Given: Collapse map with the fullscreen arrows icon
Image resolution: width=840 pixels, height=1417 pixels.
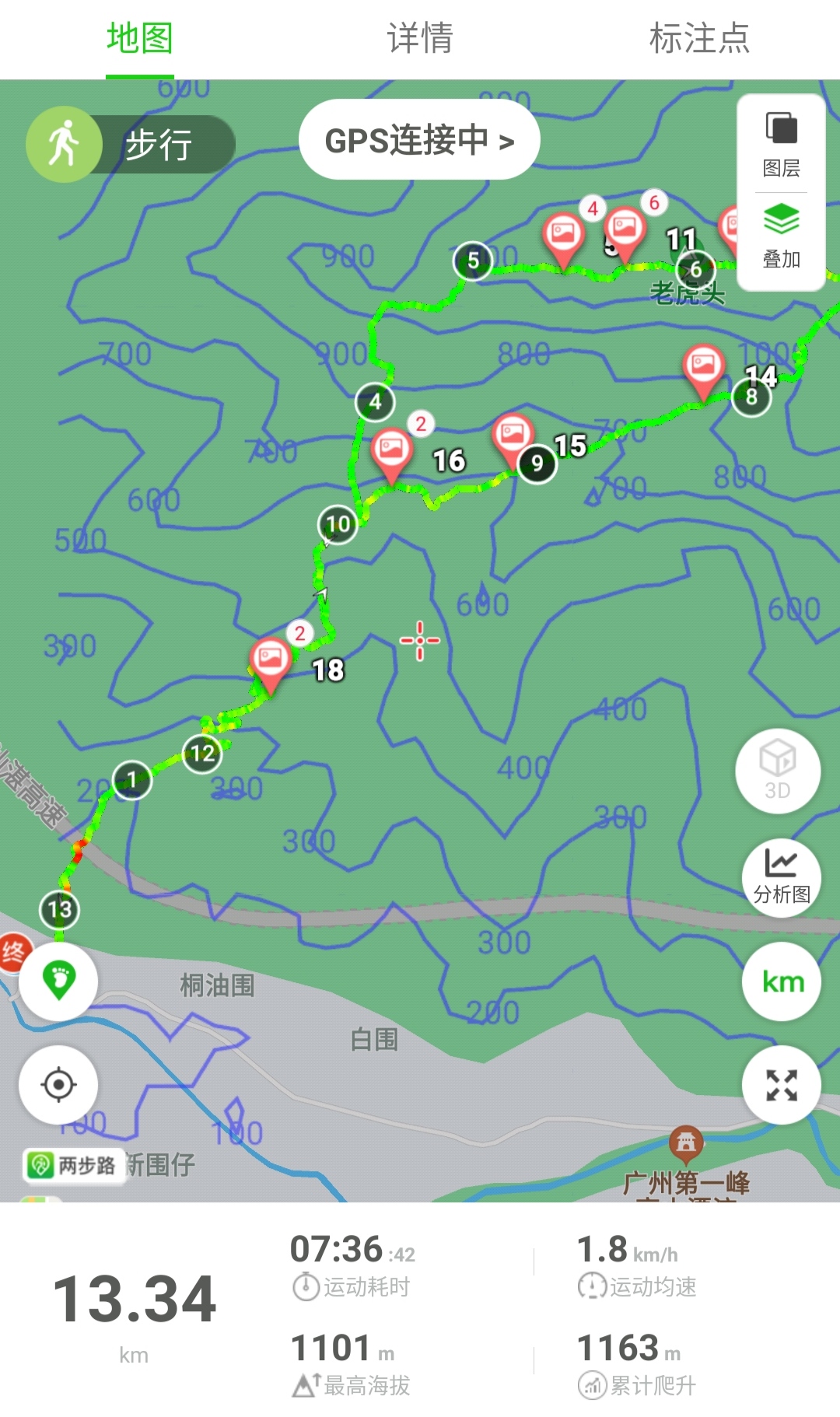Looking at the screenshot, I should 782,1085.
